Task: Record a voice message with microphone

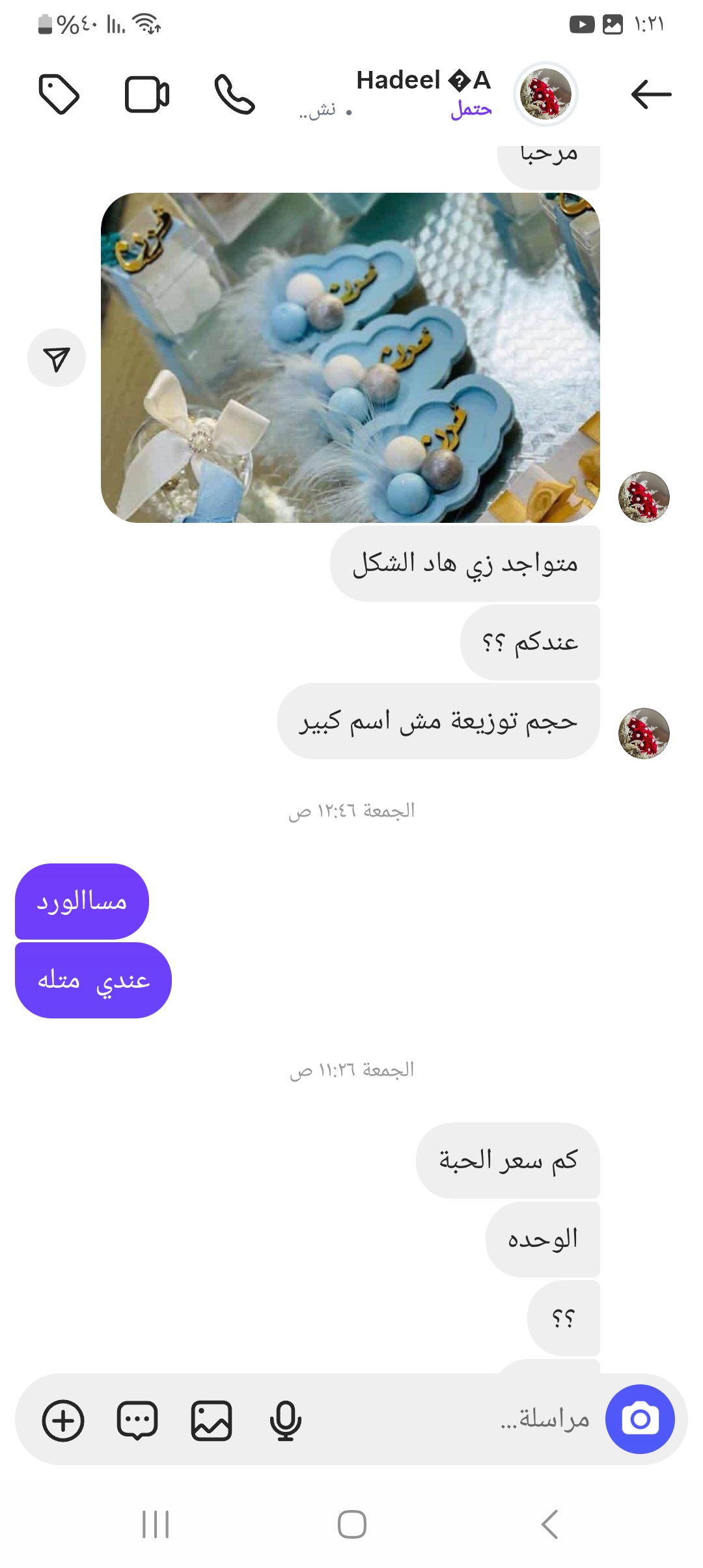Action: (285, 1420)
